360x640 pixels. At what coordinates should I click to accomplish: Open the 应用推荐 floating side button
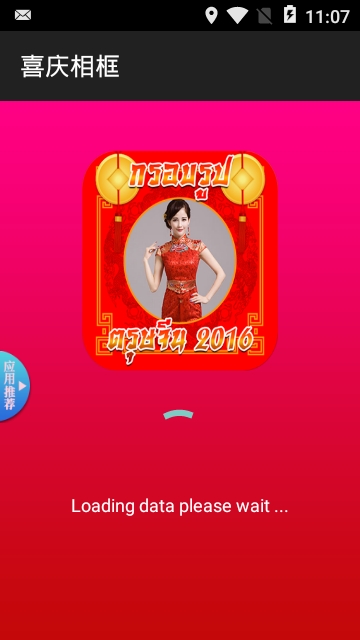coord(14,386)
